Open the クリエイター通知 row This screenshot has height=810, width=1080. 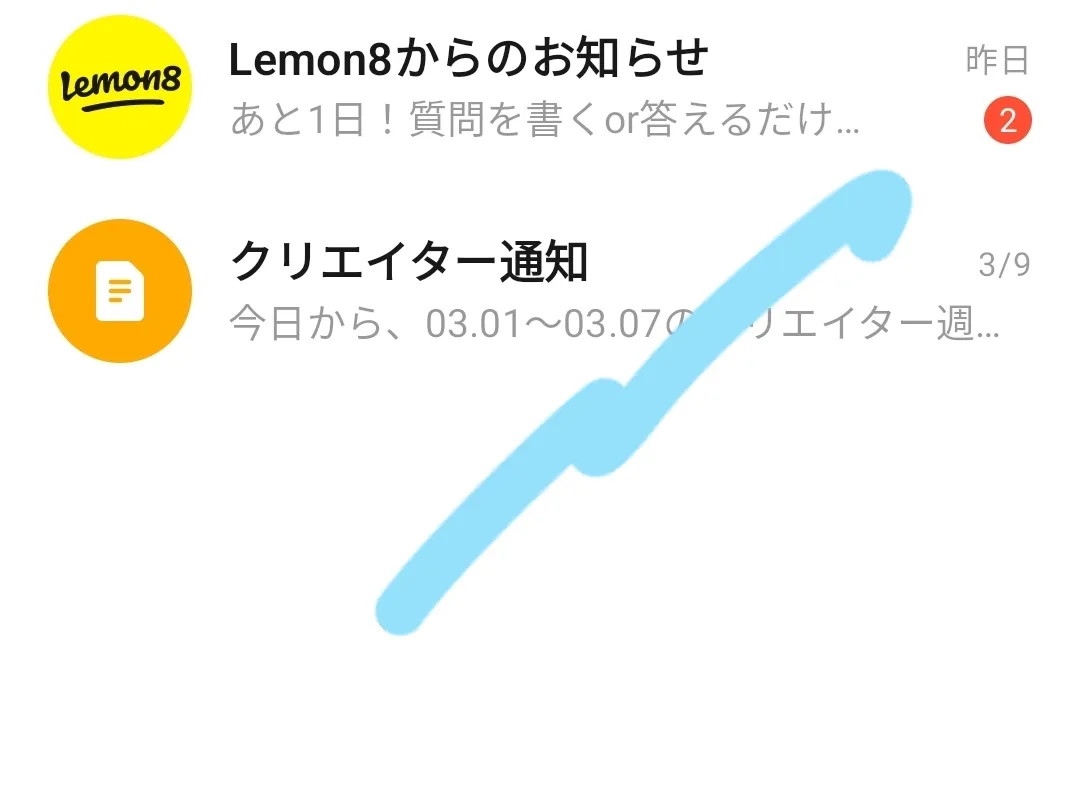pos(540,292)
